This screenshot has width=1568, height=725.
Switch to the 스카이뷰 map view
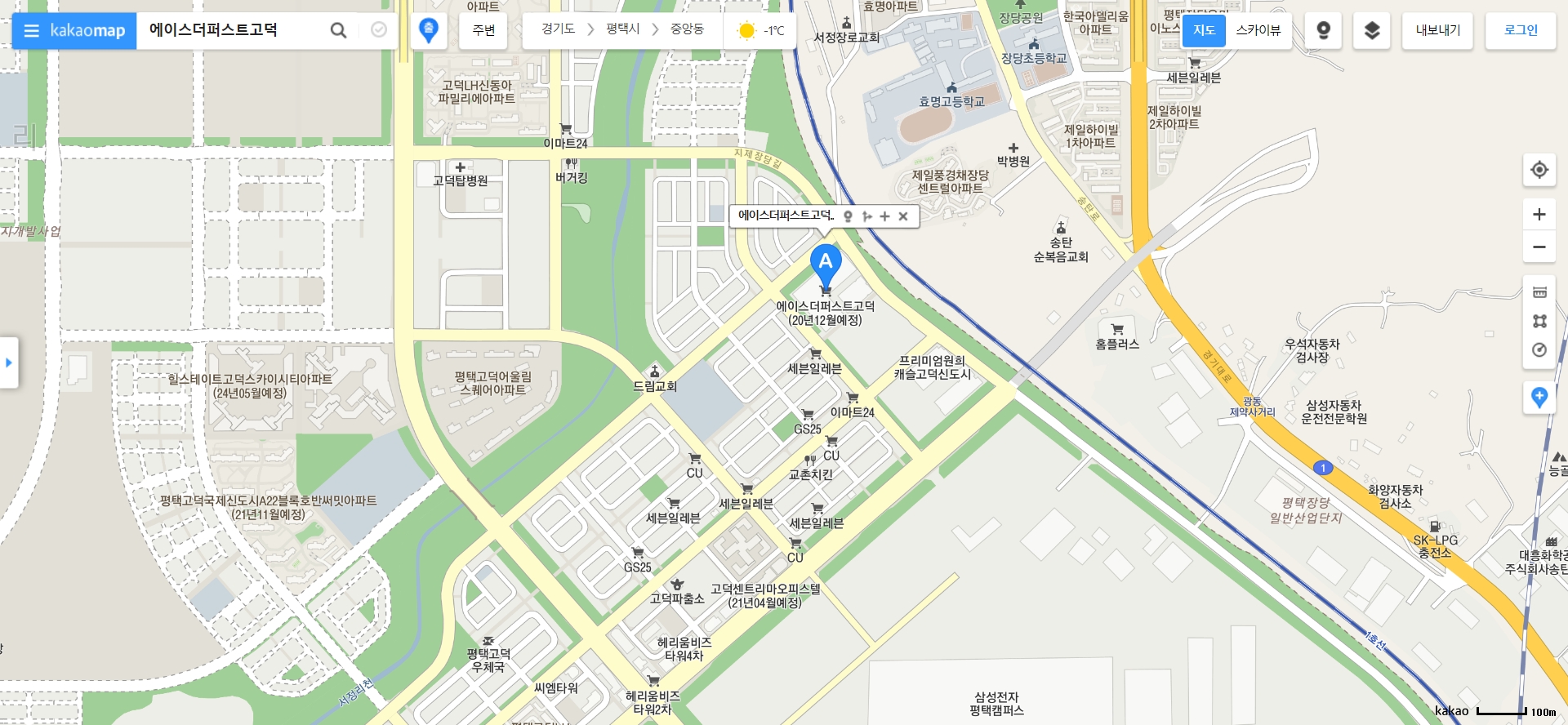click(1258, 30)
